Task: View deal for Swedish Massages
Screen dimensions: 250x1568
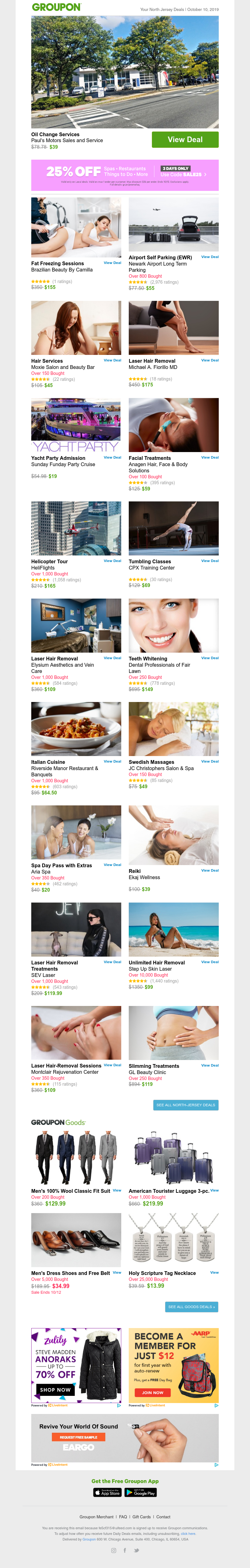Action: 210,761
